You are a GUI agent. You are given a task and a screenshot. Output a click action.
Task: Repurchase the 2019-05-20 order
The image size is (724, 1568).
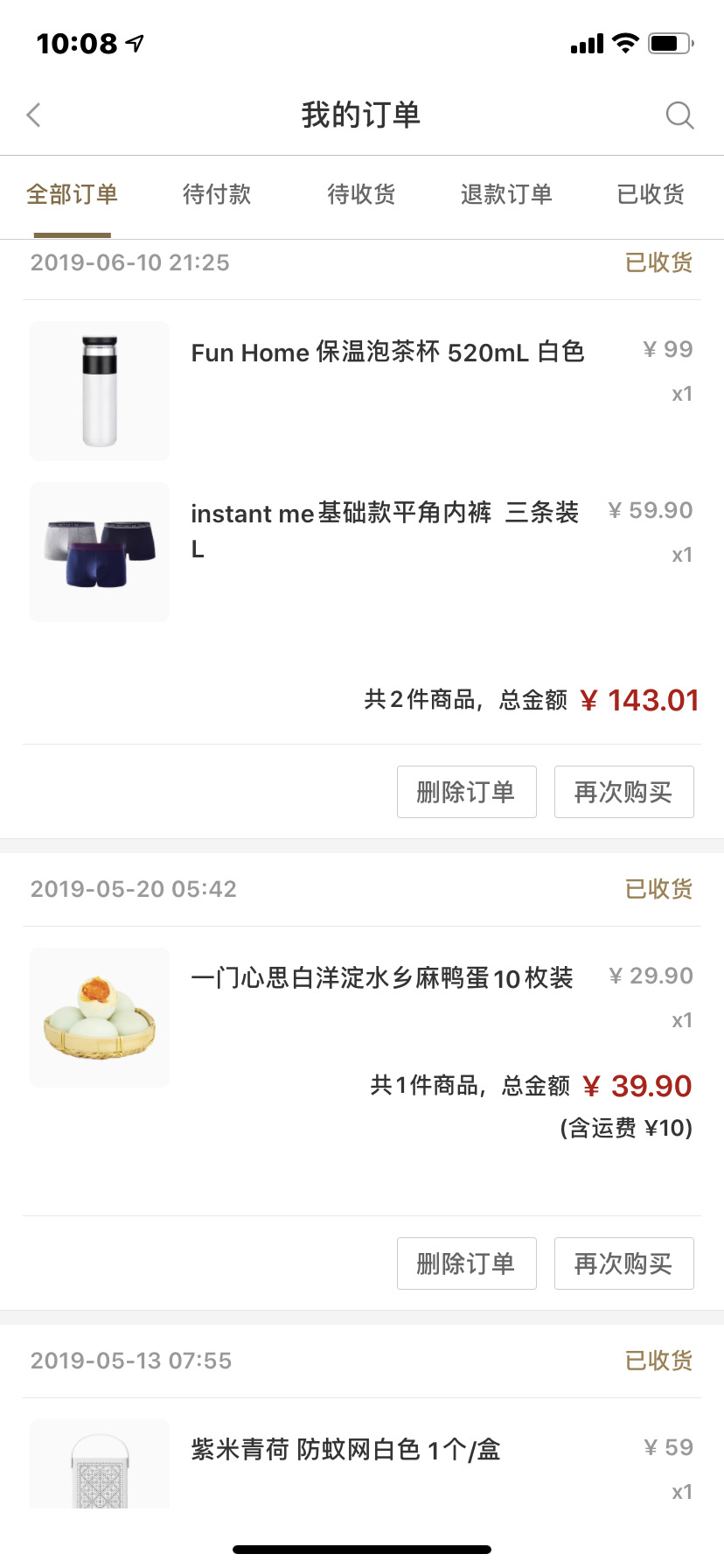[x=623, y=1263]
